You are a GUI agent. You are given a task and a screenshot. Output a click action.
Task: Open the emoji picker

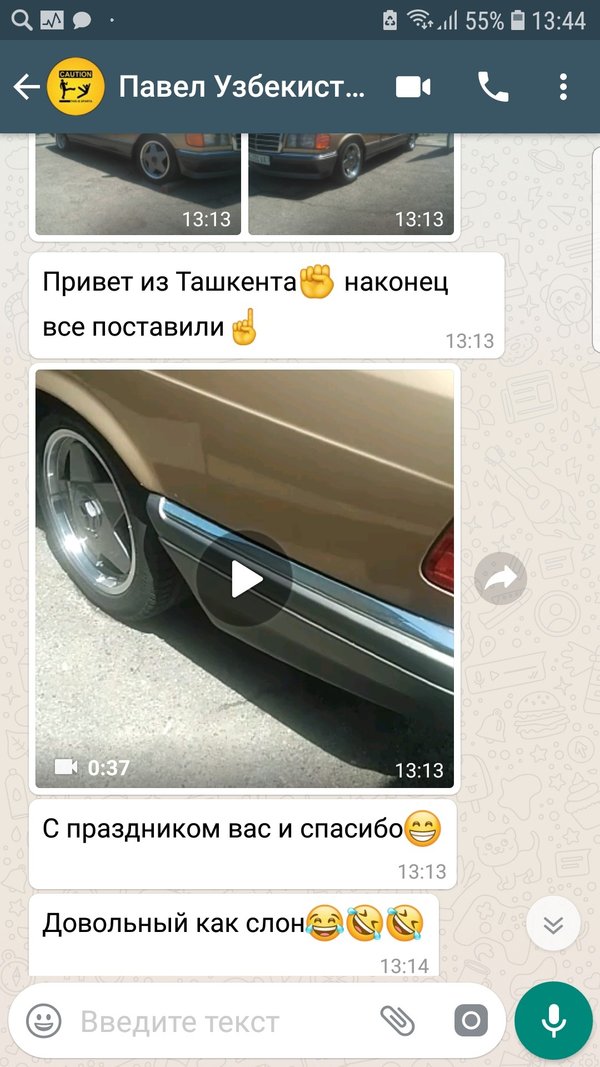(x=43, y=1021)
